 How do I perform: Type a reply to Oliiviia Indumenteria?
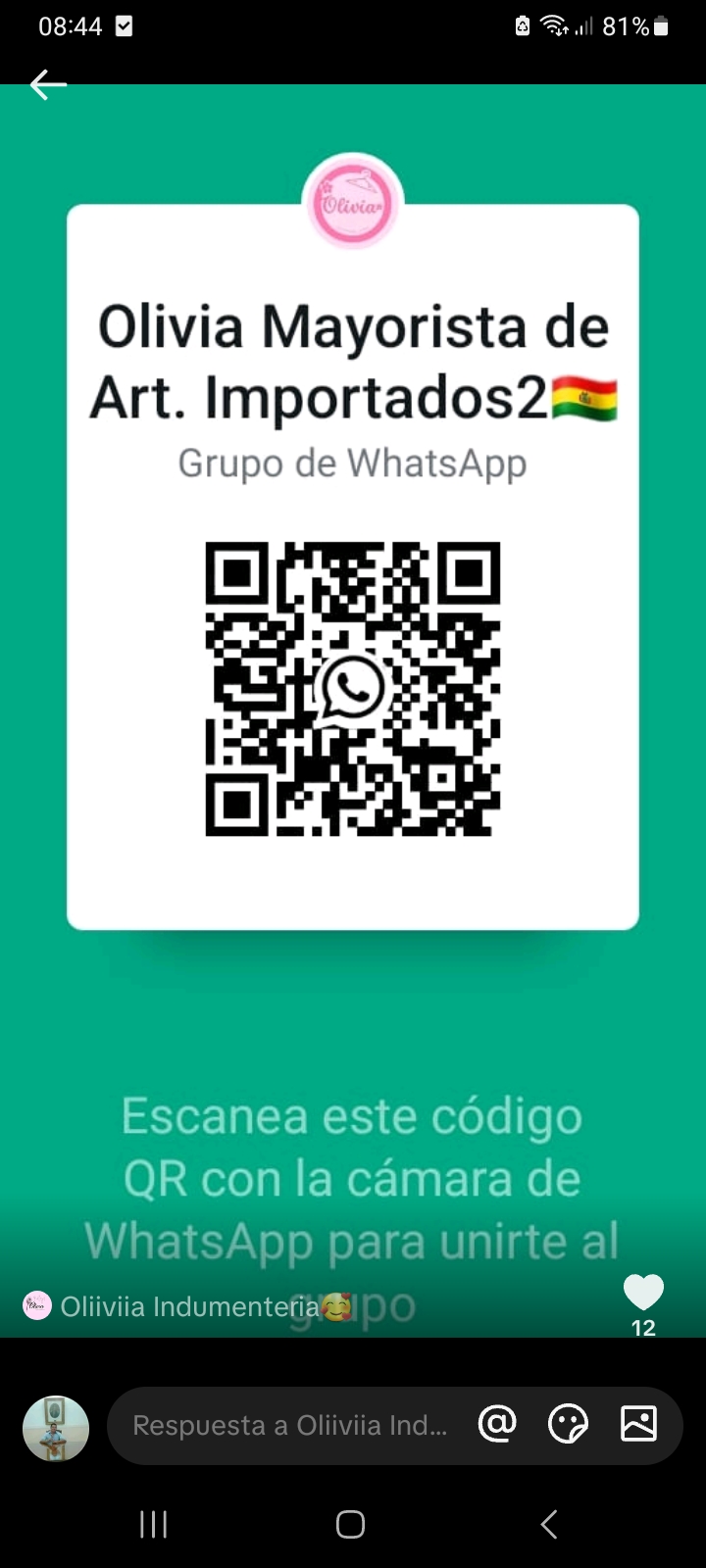[289, 1425]
